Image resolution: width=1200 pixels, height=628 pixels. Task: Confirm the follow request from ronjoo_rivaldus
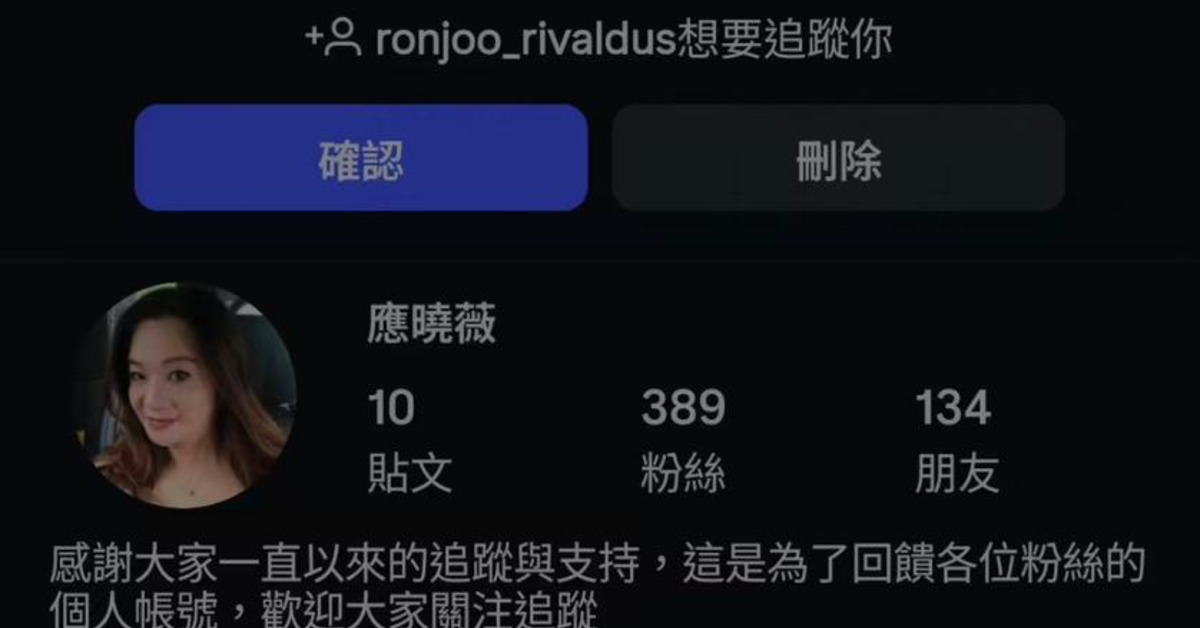point(361,158)
